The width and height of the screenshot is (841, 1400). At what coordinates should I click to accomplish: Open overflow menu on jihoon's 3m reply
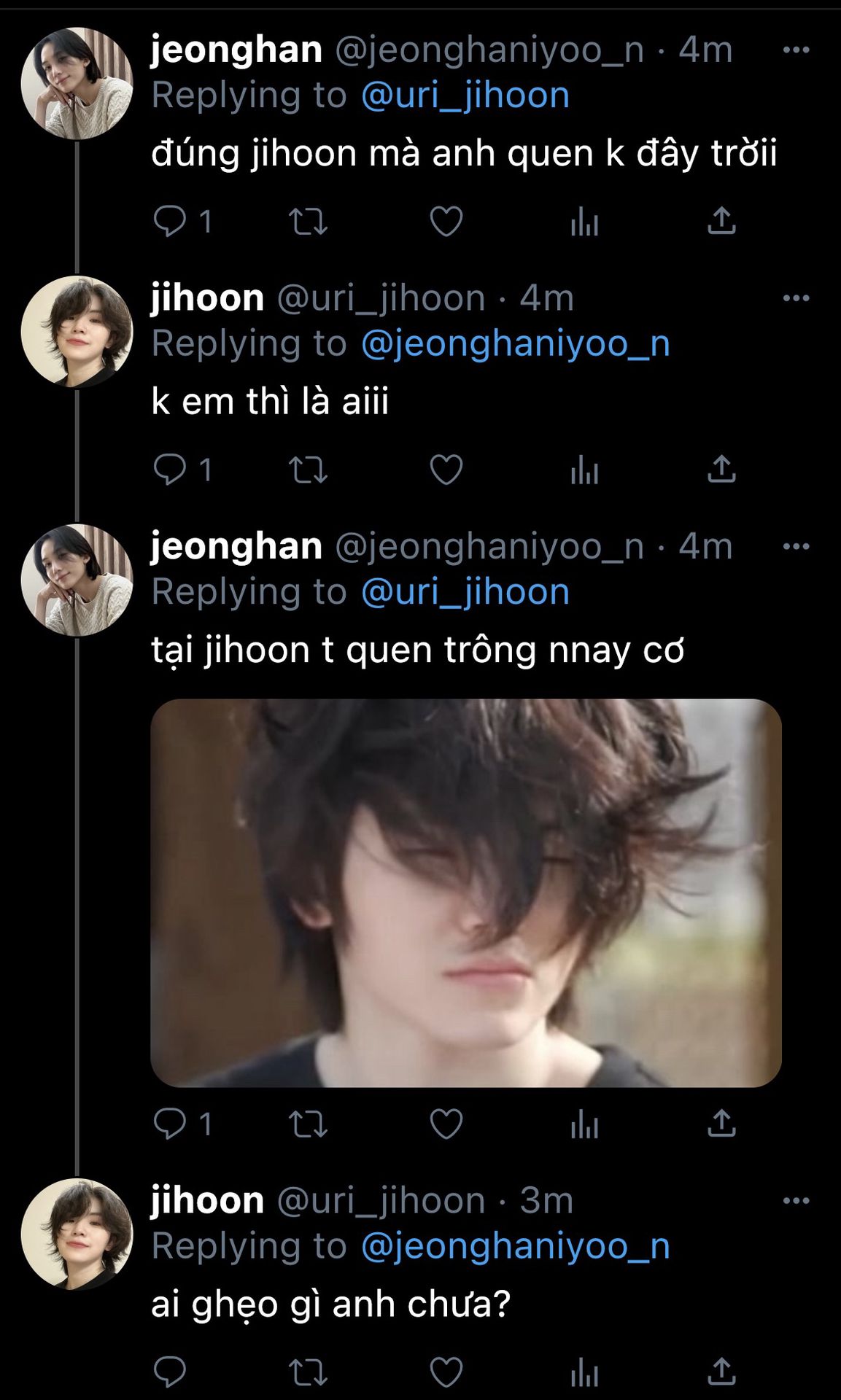tap(795, 1200)
